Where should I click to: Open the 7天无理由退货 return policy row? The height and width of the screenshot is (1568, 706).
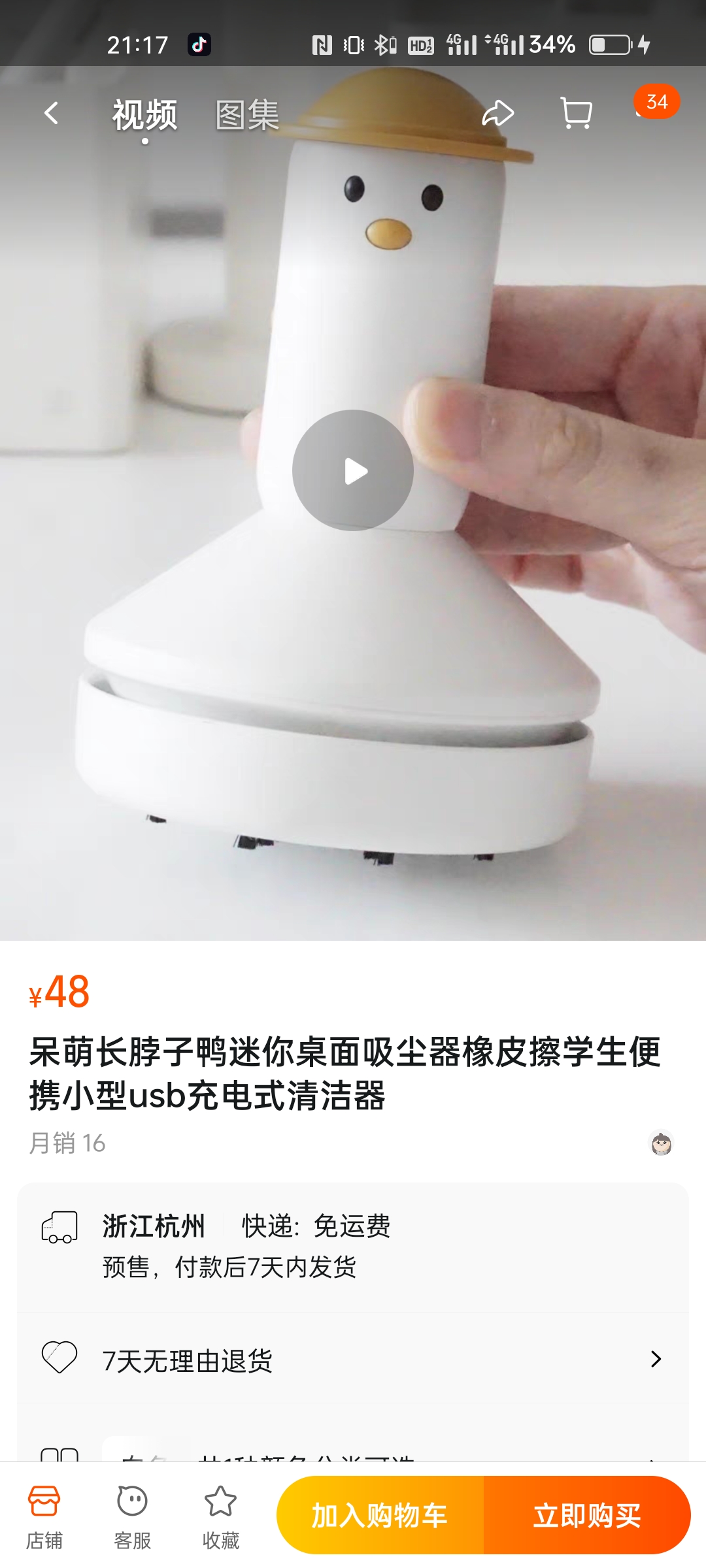(x=353, y=1360)
